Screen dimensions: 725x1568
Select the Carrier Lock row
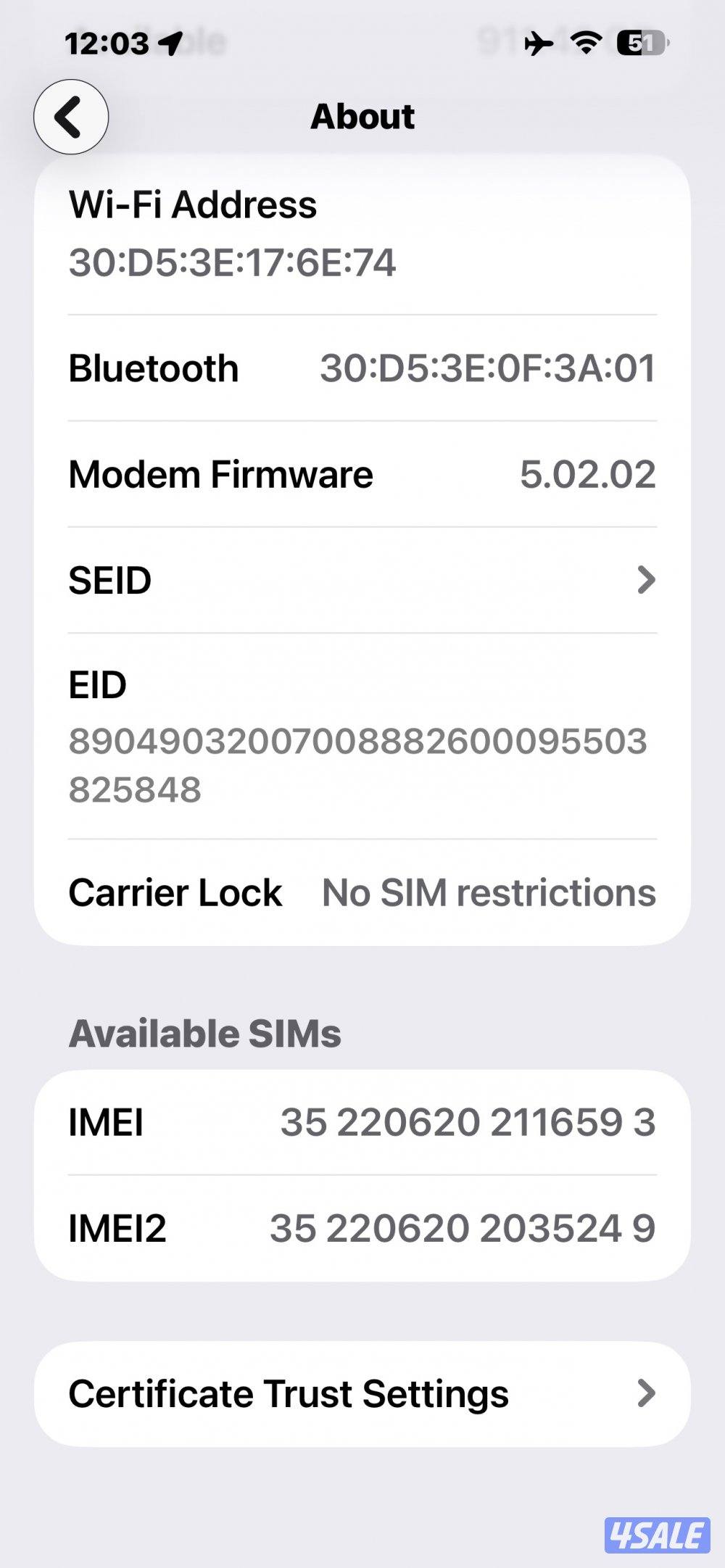coord(362,892)
